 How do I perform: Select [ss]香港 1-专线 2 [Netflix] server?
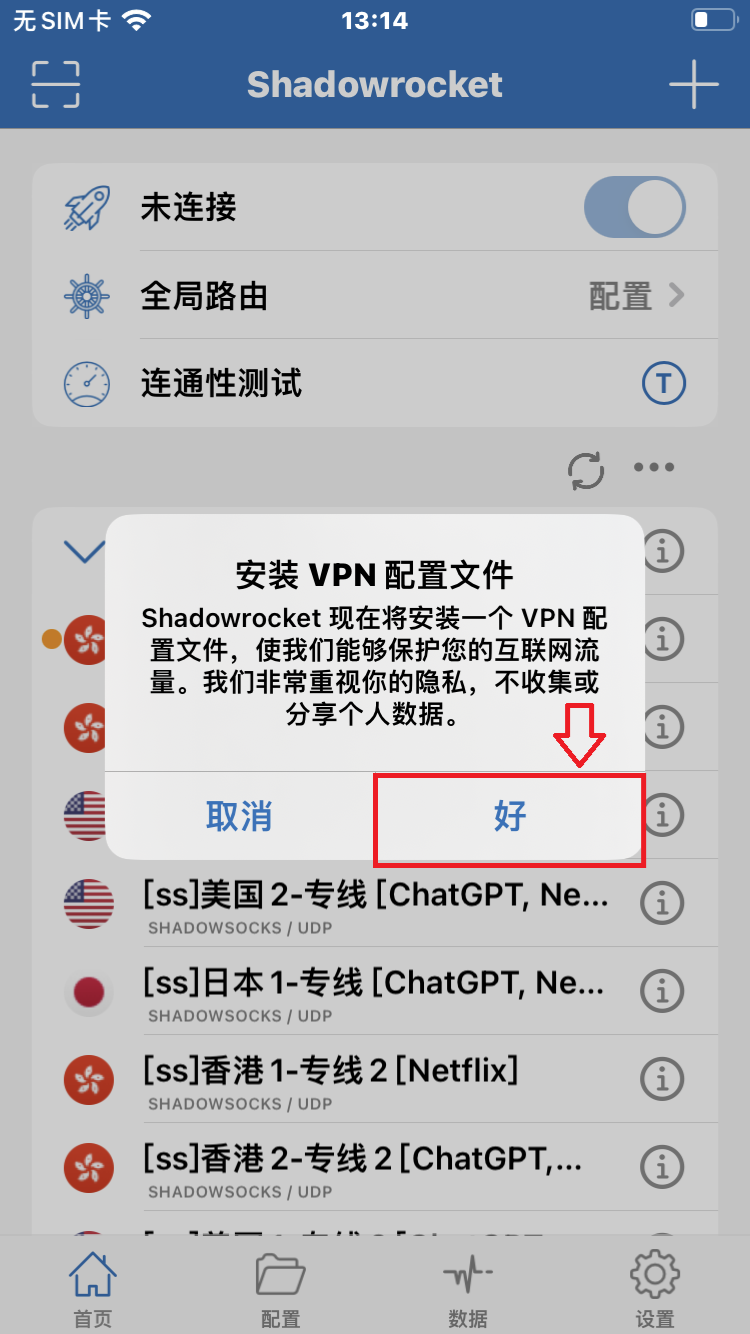[x=375, y=1080]
